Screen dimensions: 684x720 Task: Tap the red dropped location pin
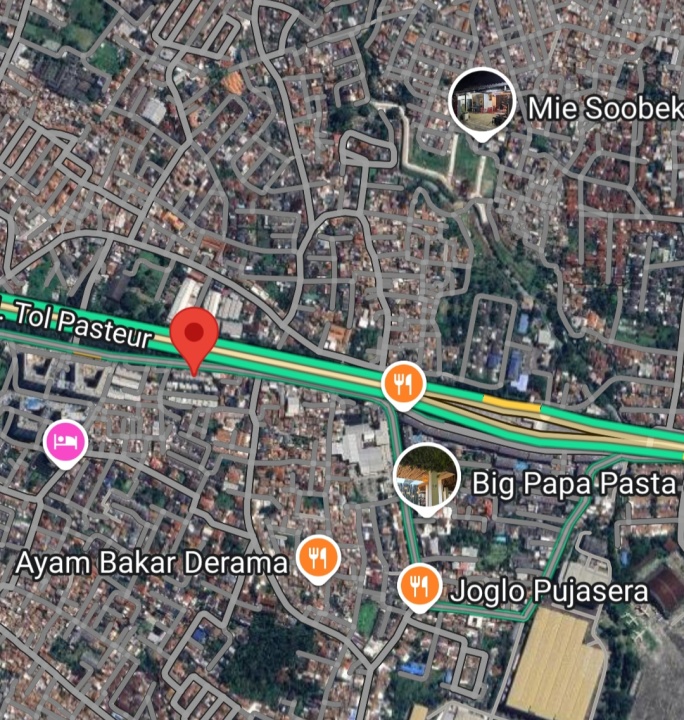pos(194,336)
